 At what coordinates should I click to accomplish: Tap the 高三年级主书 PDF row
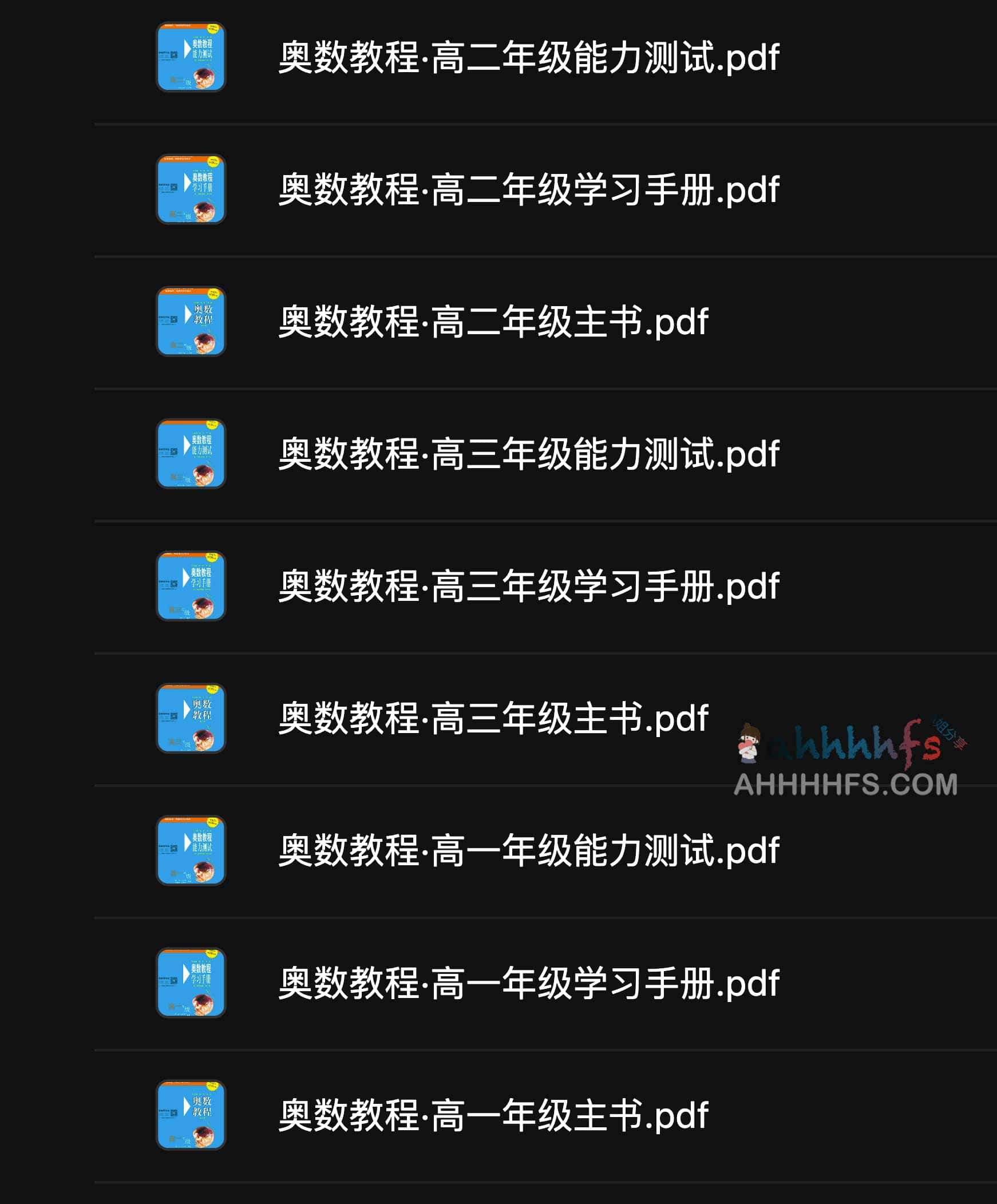pyautogui.click(x=493, y=718)
